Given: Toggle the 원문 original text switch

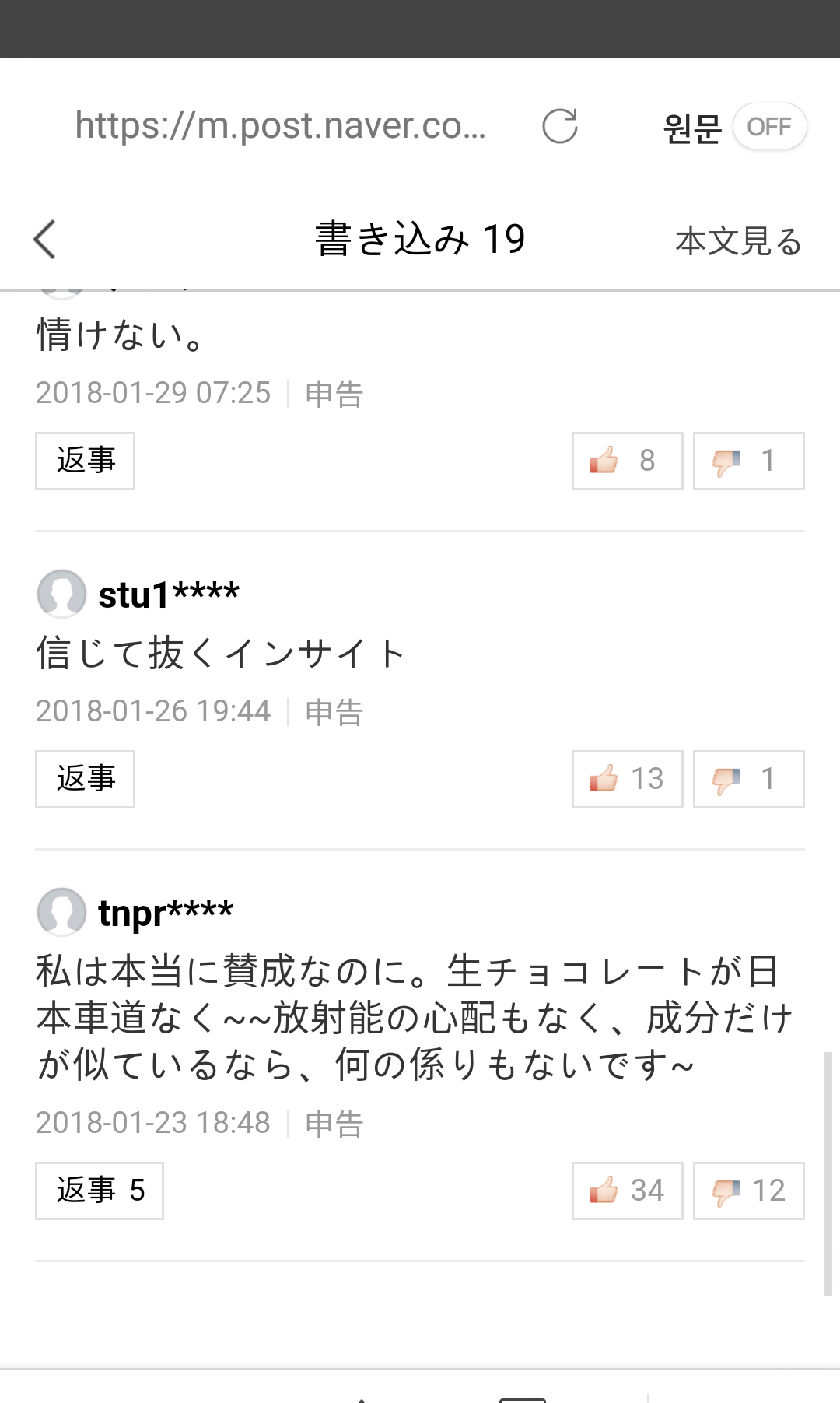Looking at the screenshot, I should [x=768, y=126].
